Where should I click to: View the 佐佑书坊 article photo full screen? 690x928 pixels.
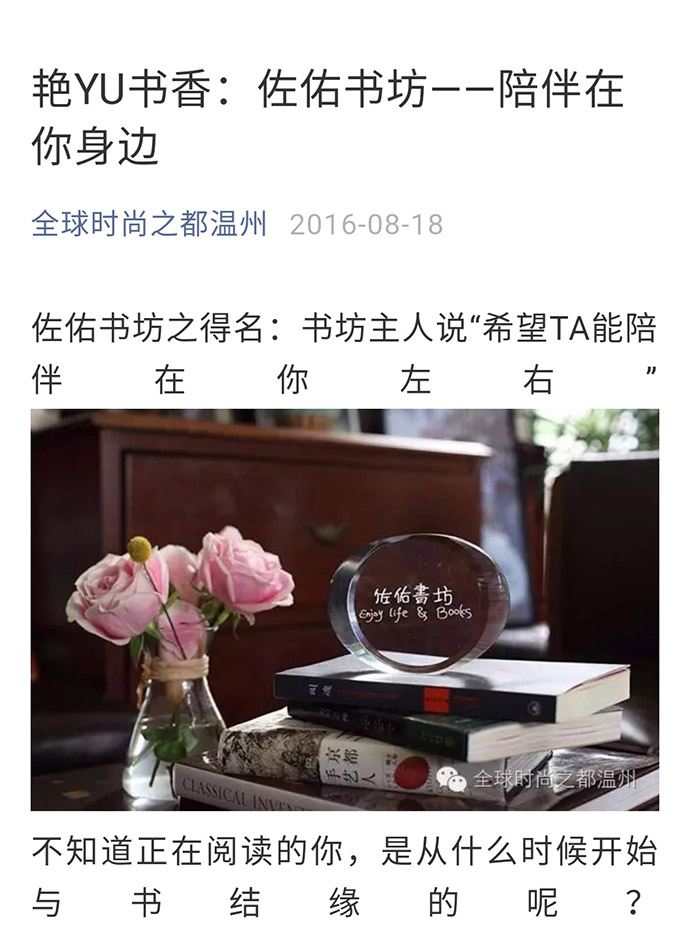pos(345,609)
